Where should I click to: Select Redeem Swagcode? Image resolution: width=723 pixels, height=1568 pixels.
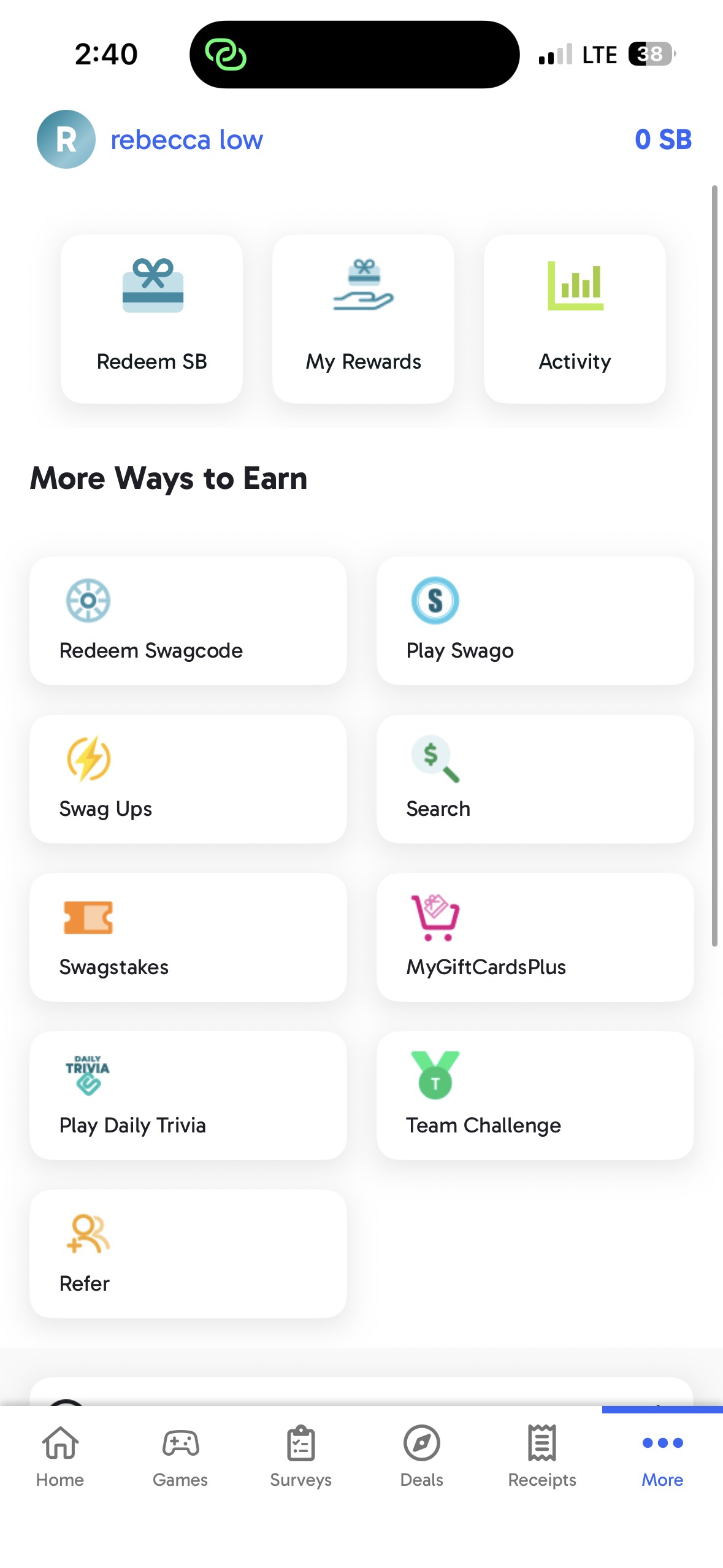(188, 620)
